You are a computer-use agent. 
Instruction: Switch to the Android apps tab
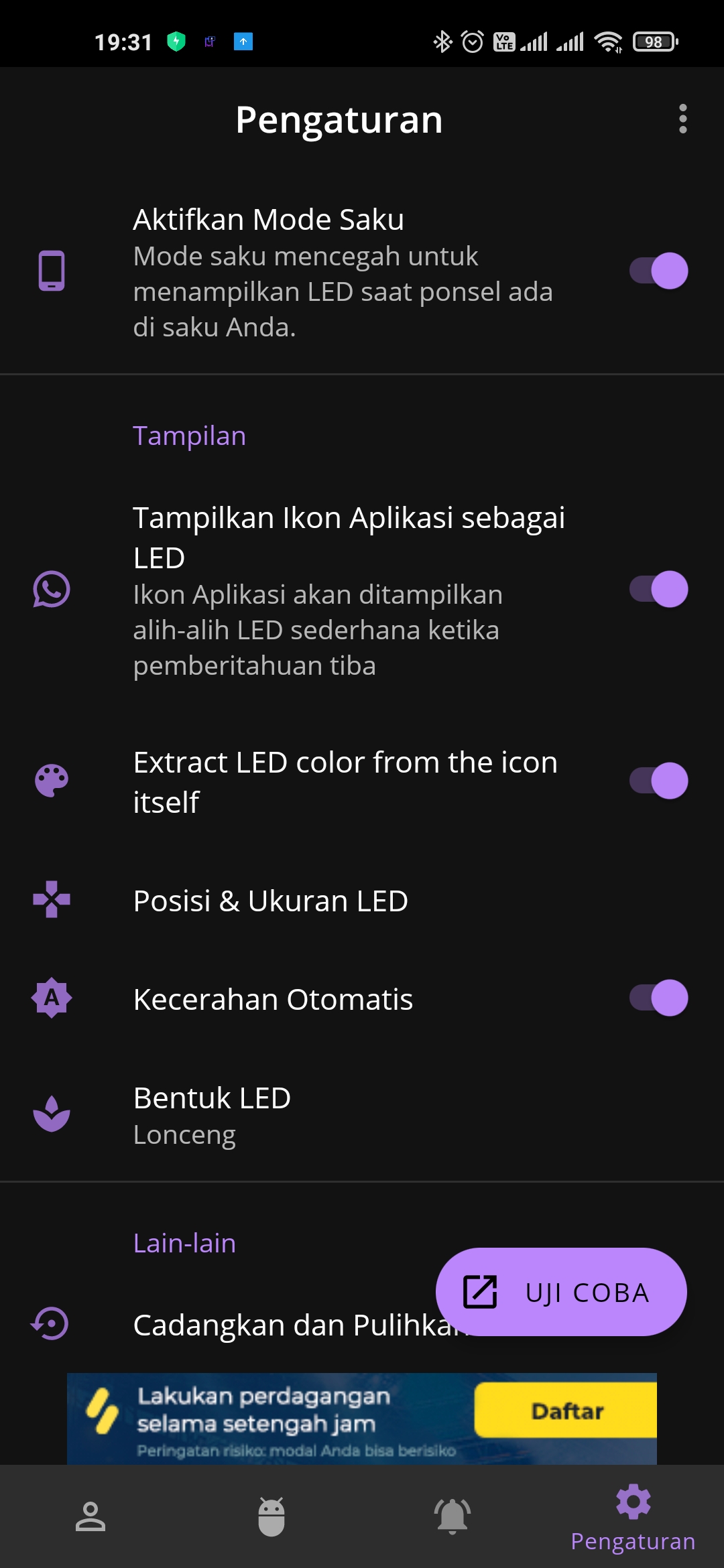click(271, 1517)
